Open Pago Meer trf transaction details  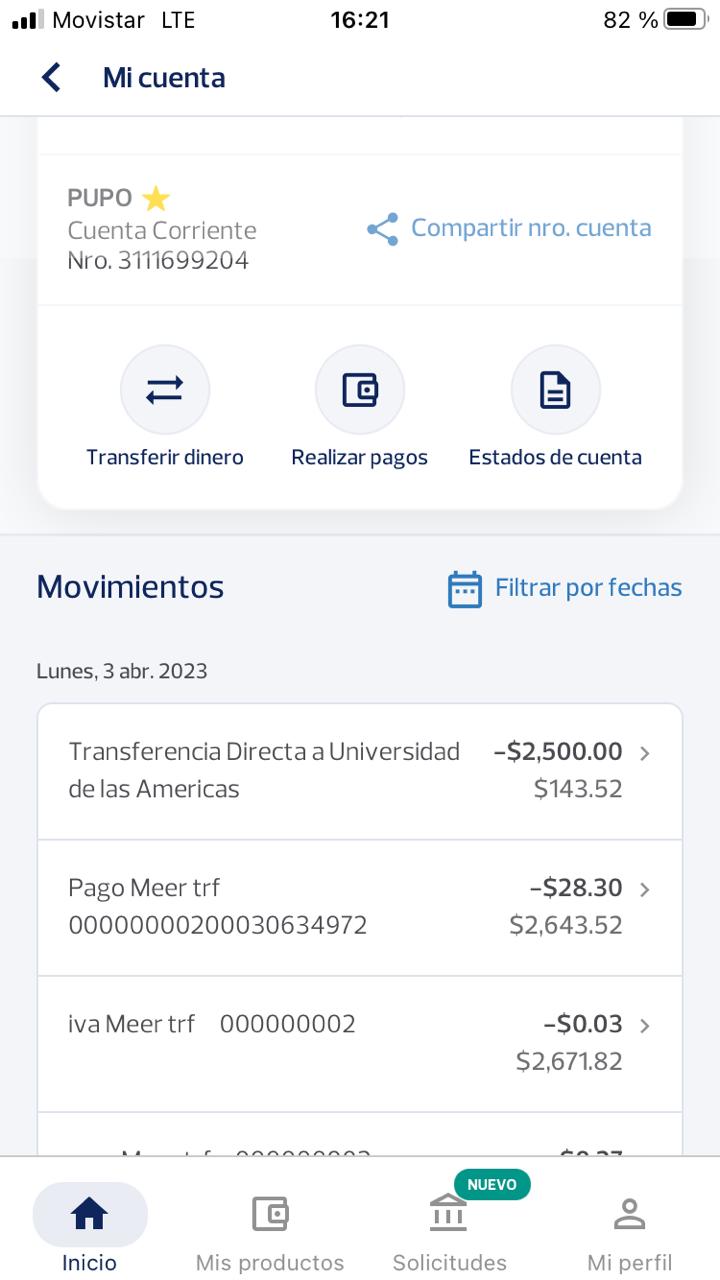(x=360, y=906)
